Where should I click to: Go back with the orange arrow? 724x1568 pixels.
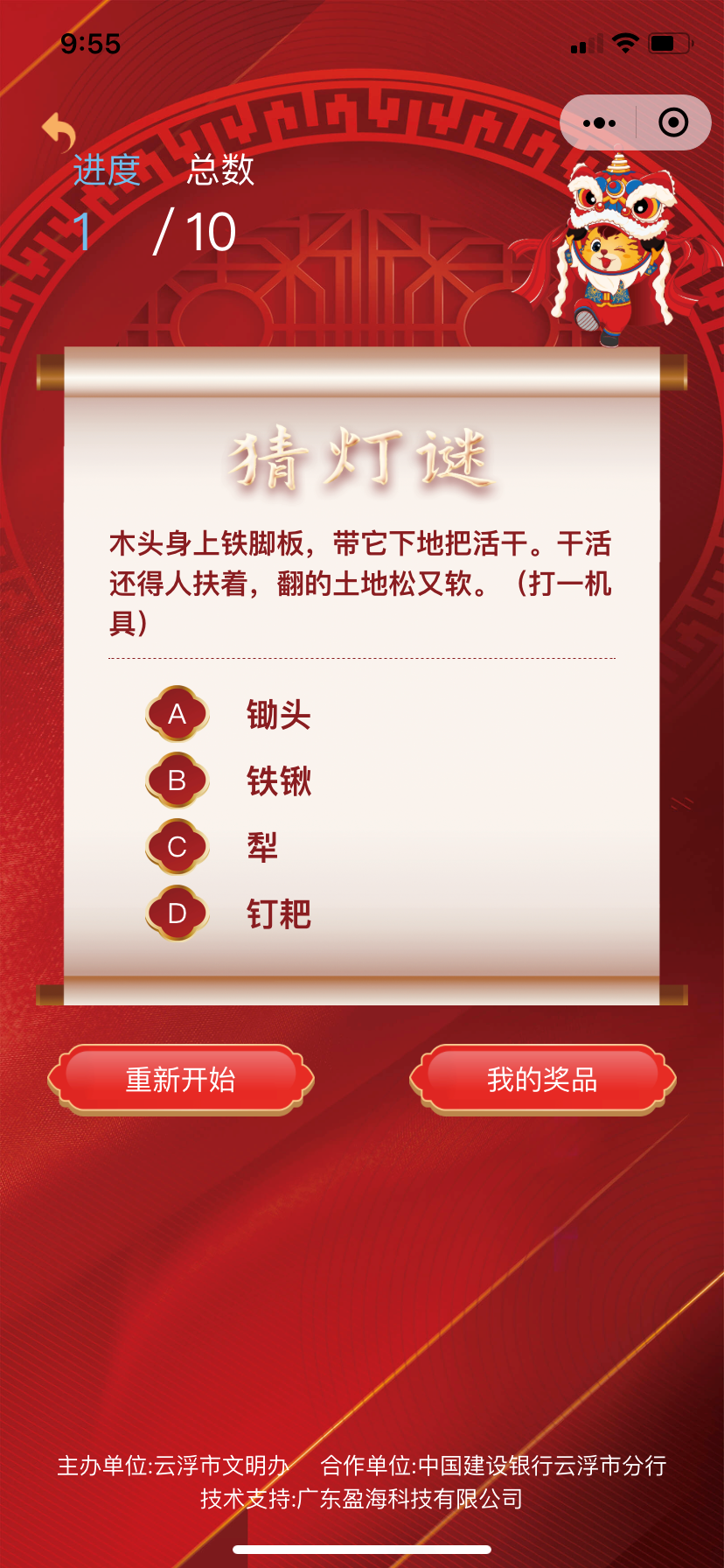click(x=59, y=131)
